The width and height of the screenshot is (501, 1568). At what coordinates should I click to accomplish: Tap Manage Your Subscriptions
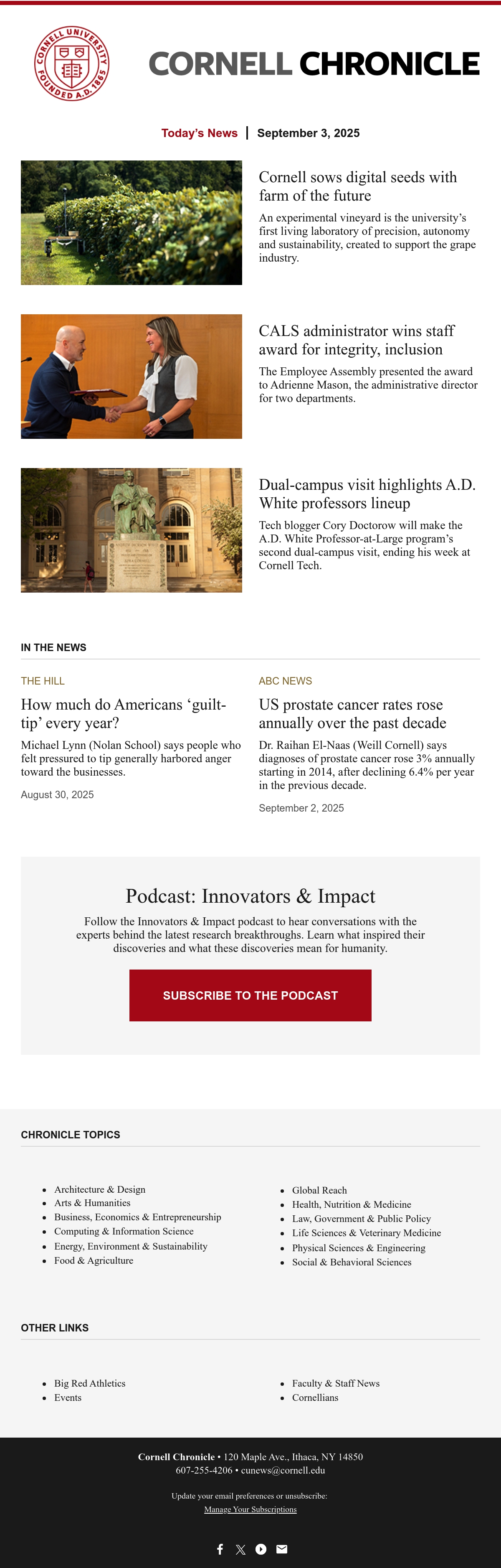(250, 1509)
